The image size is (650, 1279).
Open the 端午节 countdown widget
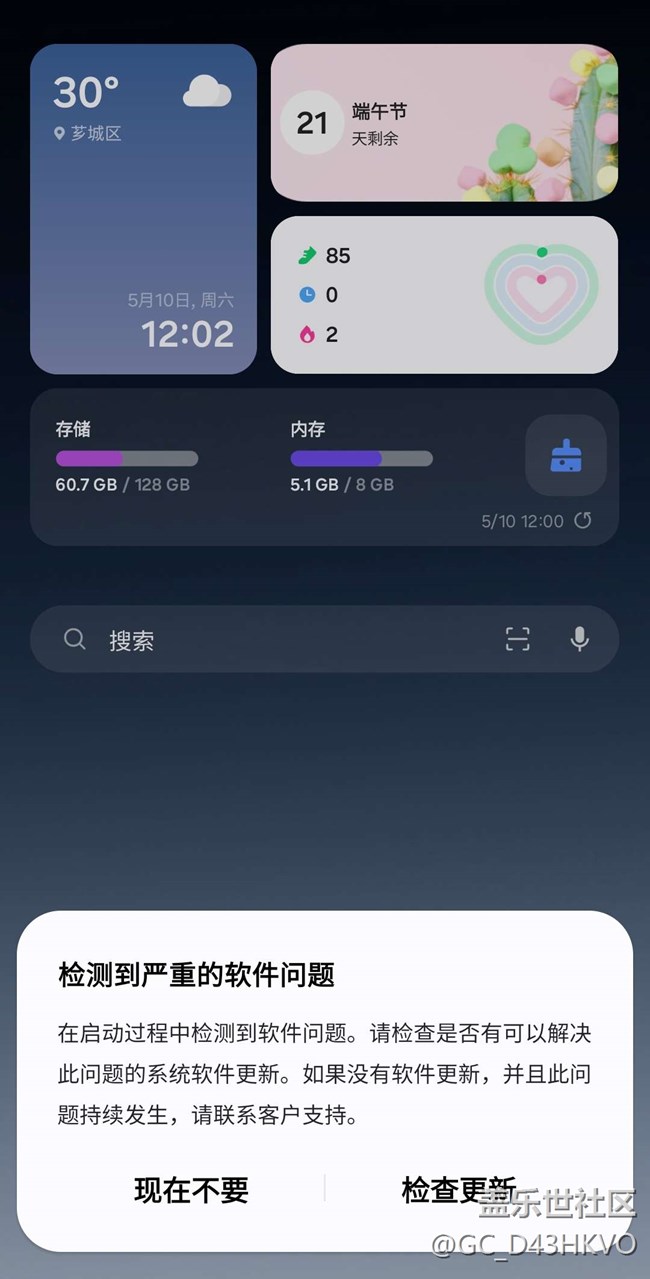point(444,123)
